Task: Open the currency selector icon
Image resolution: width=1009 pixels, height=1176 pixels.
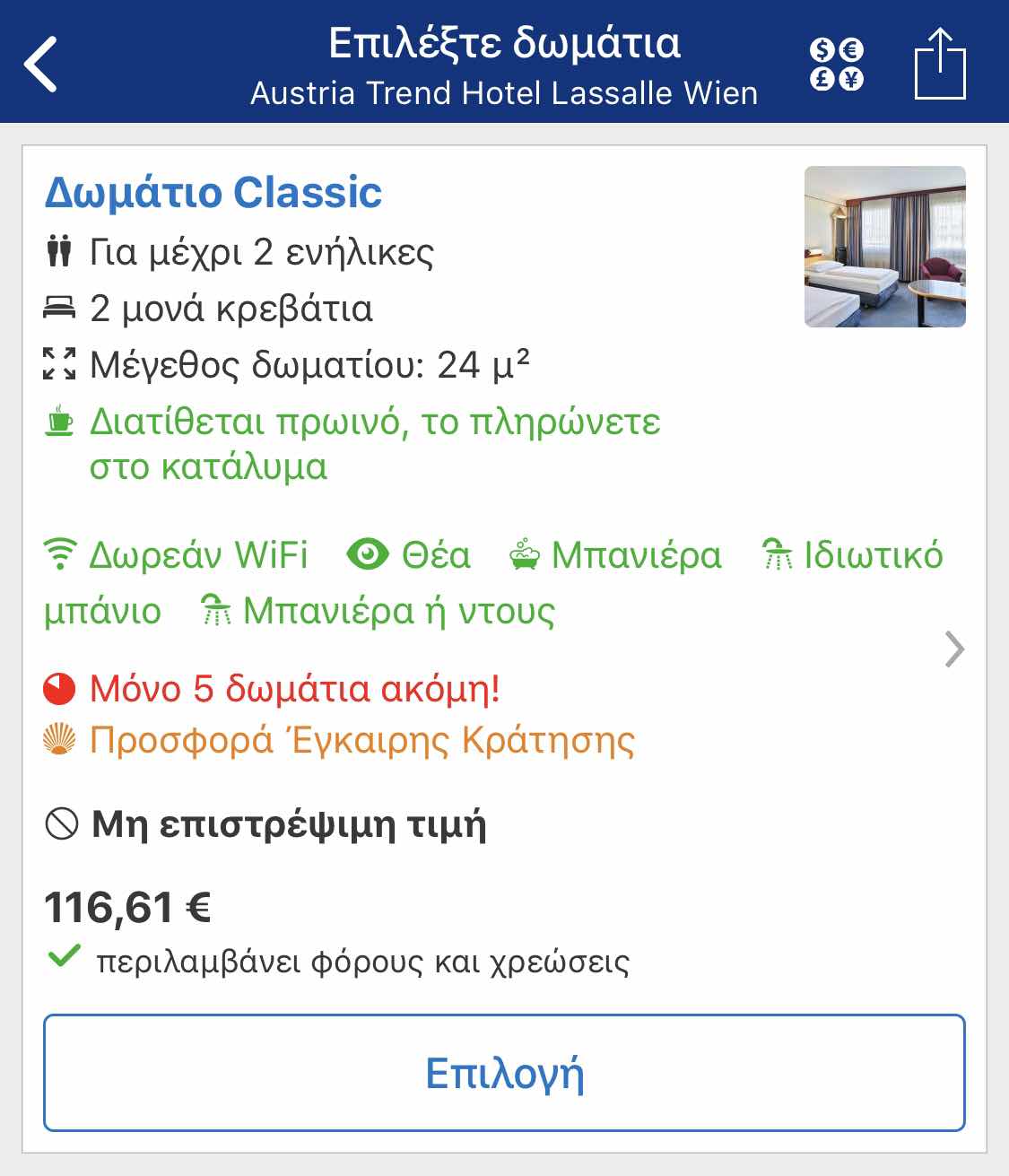Action: tap(836, 65)
